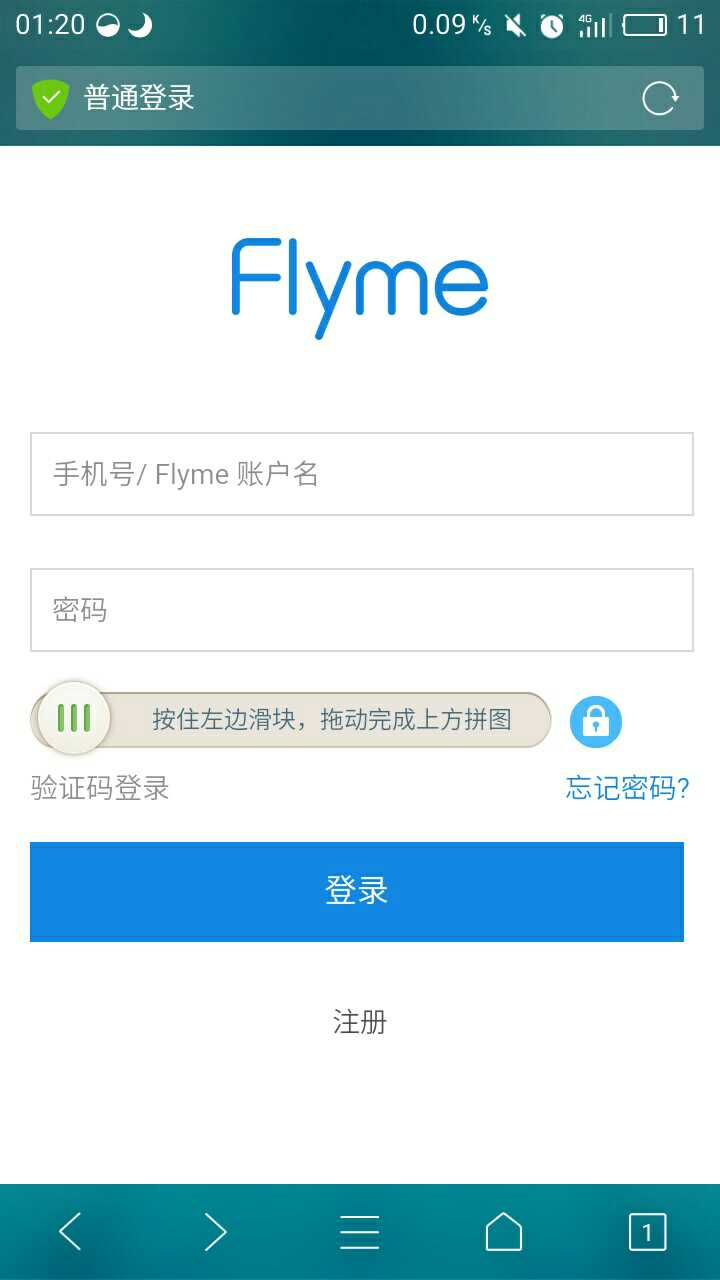720x1280 pixels.
Task: Tap the blue lock icon beside the slider
Action: [595, 722]
